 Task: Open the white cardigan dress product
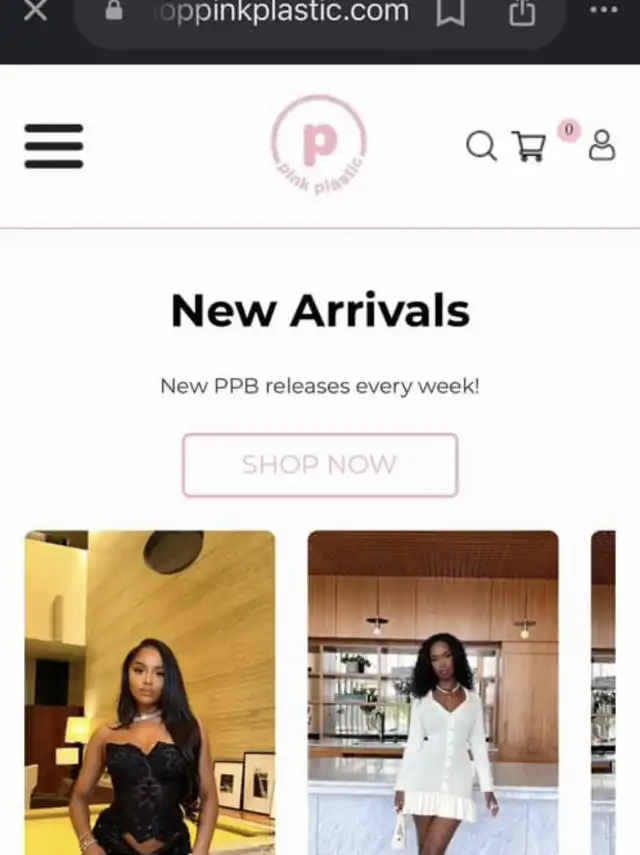coord(433,693)
